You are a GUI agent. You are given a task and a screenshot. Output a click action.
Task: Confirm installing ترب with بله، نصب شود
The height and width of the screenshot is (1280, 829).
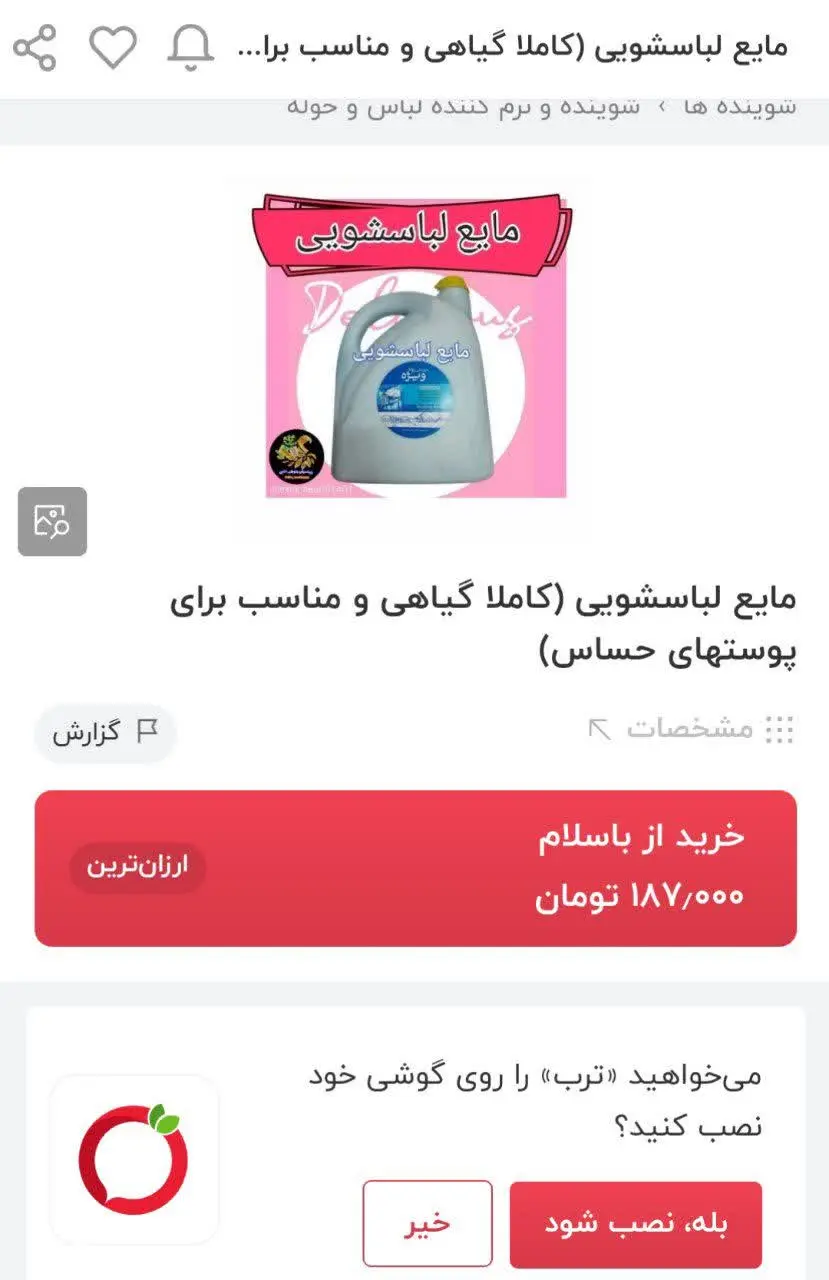point(636,1224)
